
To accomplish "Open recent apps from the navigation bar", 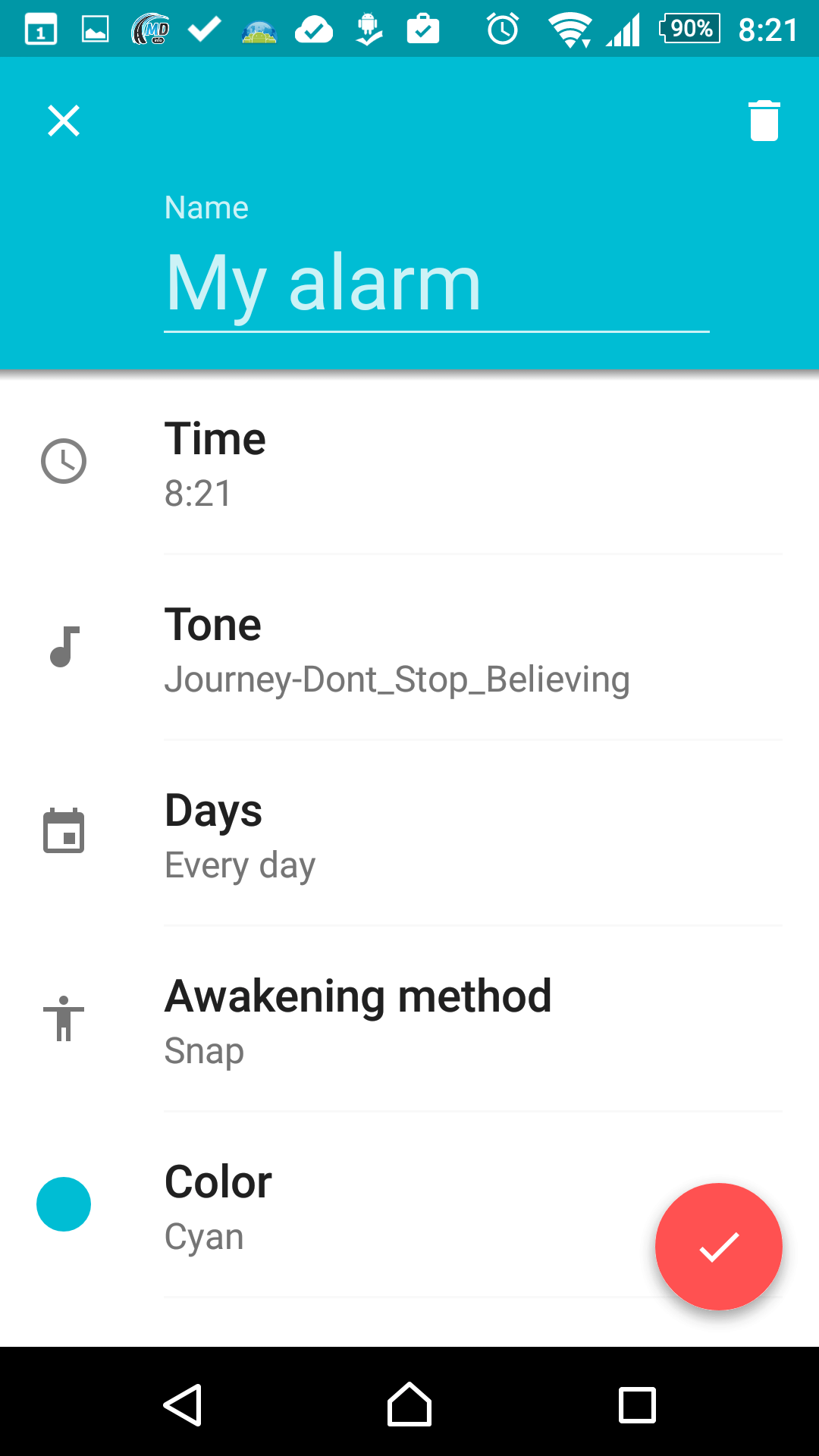I will 637,1404.
